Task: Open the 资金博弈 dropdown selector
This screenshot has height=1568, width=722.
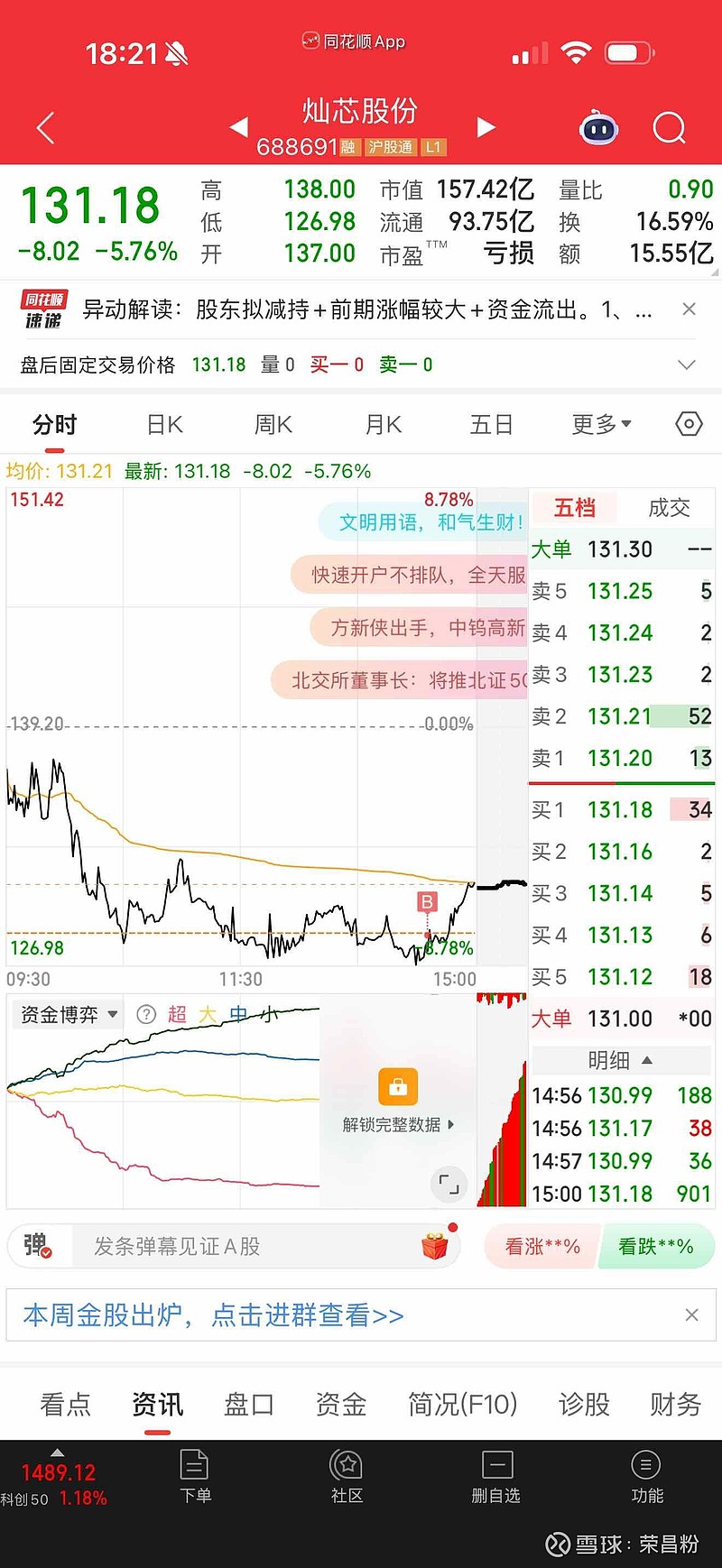Action: pos(65,1014)
